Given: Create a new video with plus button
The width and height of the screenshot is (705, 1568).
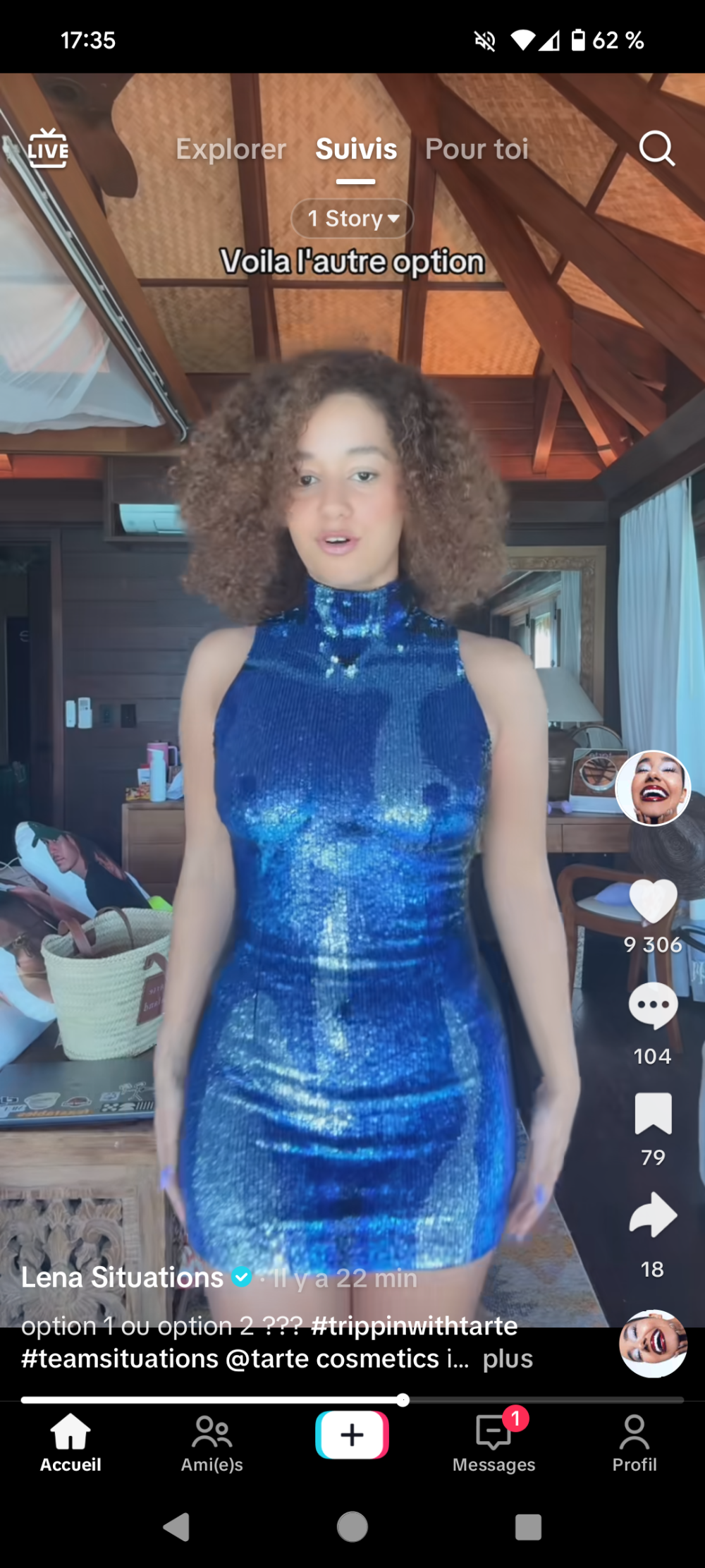Looking at the screenshot, I should point(352,1435).
